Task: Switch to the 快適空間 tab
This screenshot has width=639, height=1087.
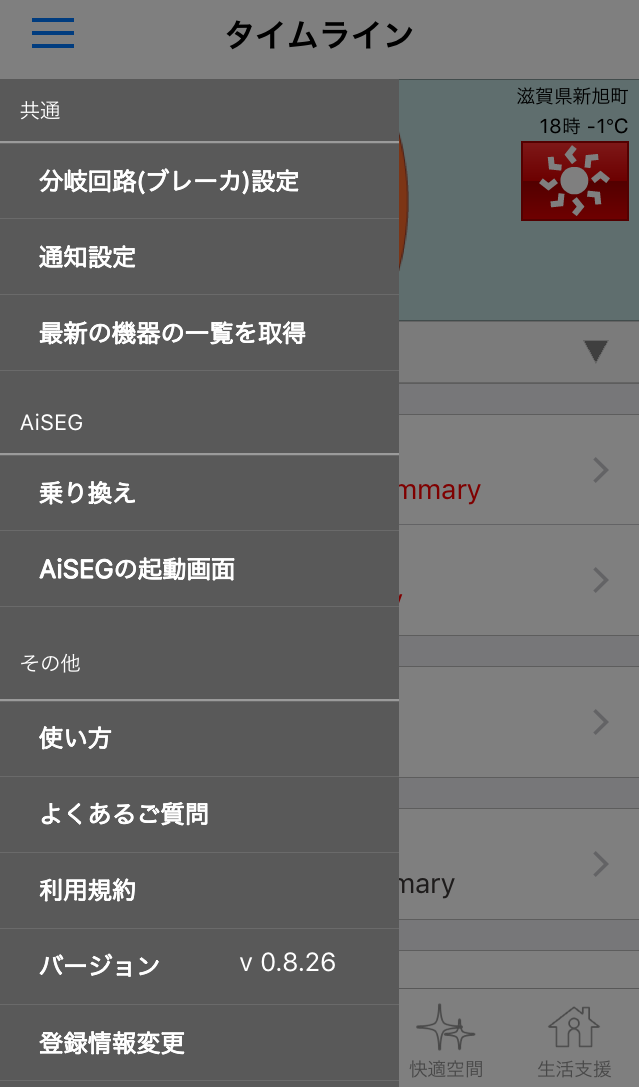Action: [445, 1042]
